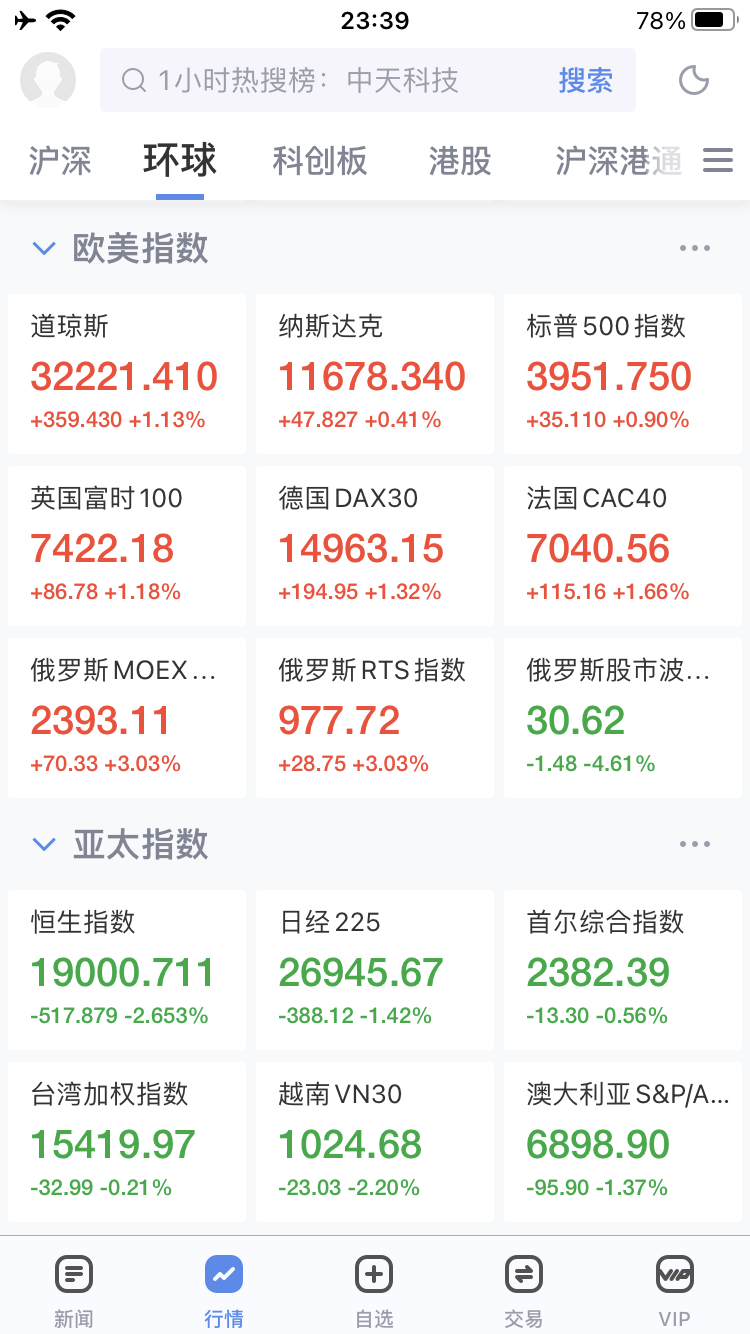Open the tab list hamburger menu
Image resolution: width=750 pixels, height=1334 pixels.
point(718,160)
